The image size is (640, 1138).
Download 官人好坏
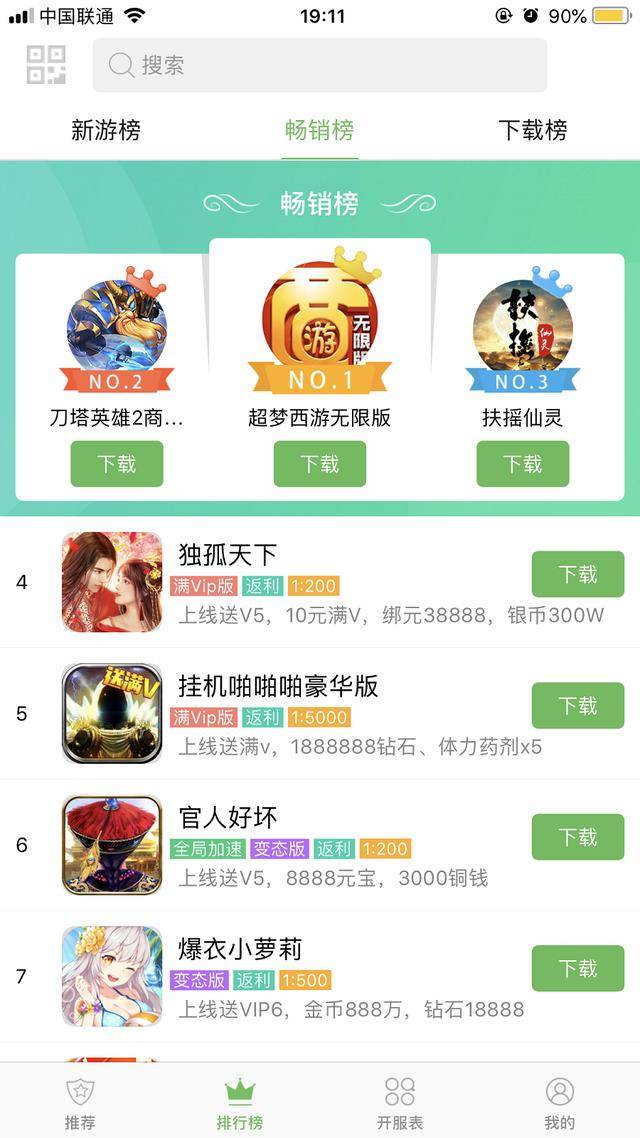pyautogui.click(x=577, y=837)
